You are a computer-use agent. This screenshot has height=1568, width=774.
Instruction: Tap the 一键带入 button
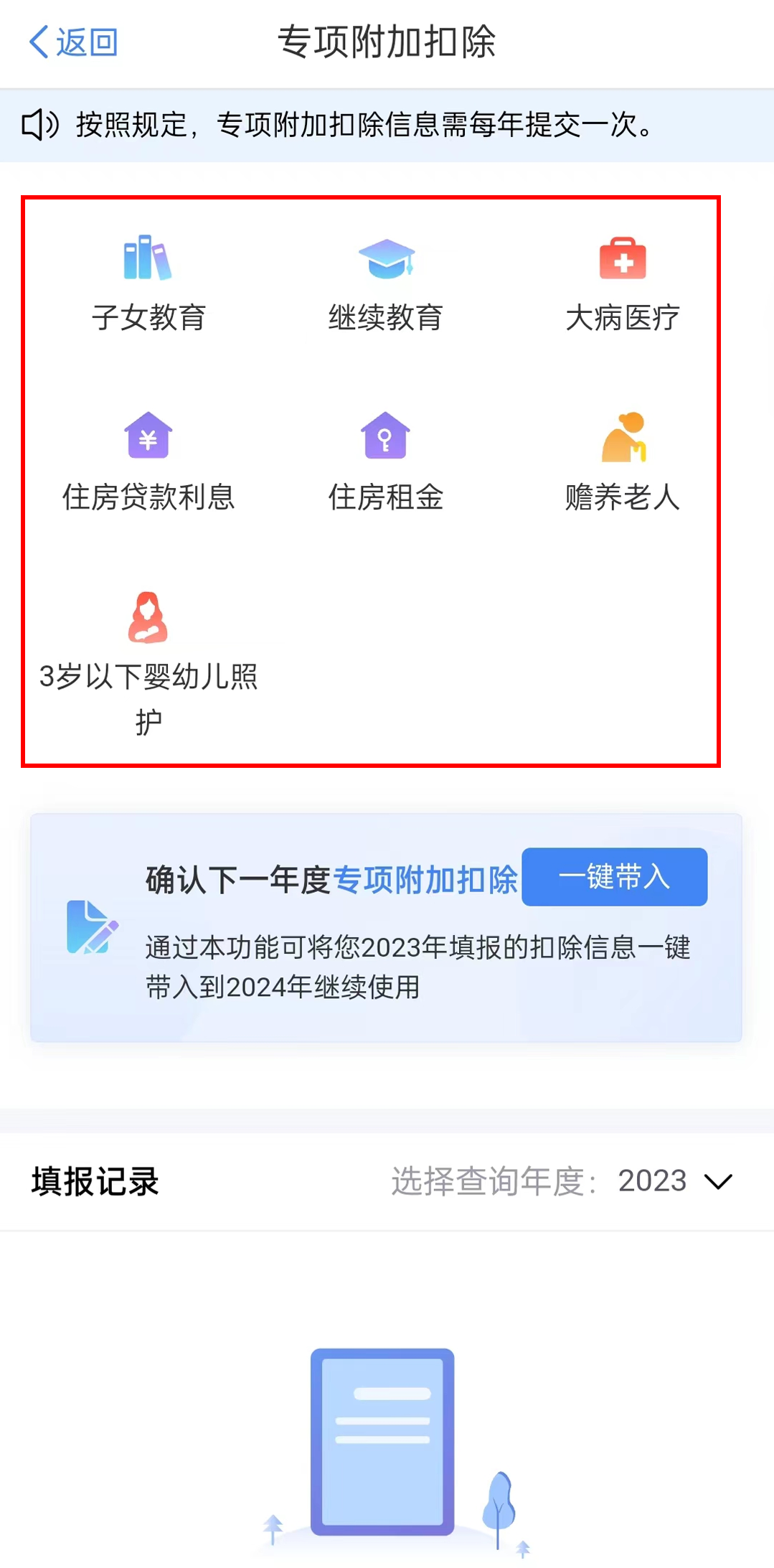pyautogui.click(x=614, y=877)
